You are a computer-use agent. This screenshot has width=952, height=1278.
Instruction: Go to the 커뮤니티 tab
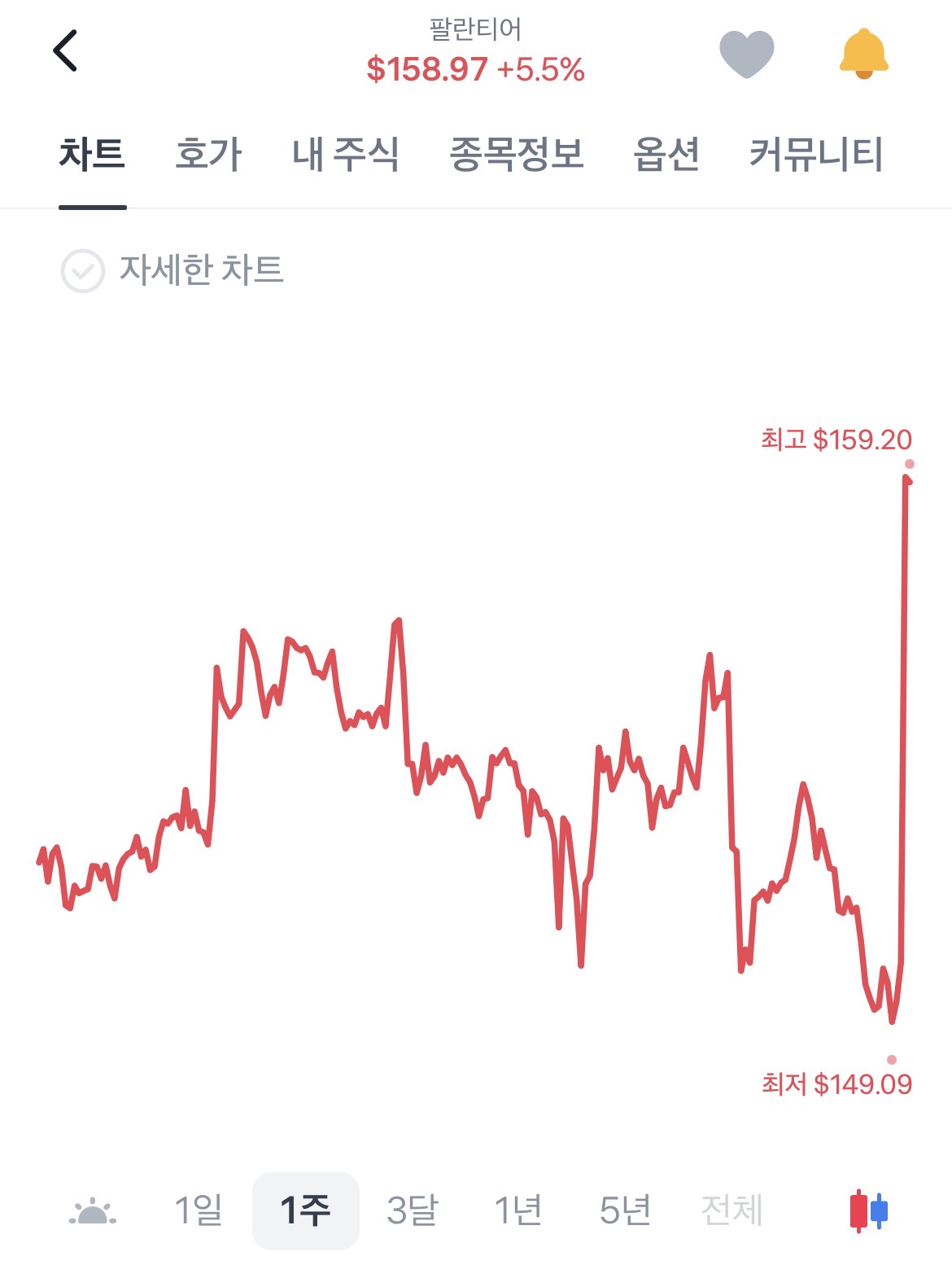pyautogui.click(x=815, y=154)
